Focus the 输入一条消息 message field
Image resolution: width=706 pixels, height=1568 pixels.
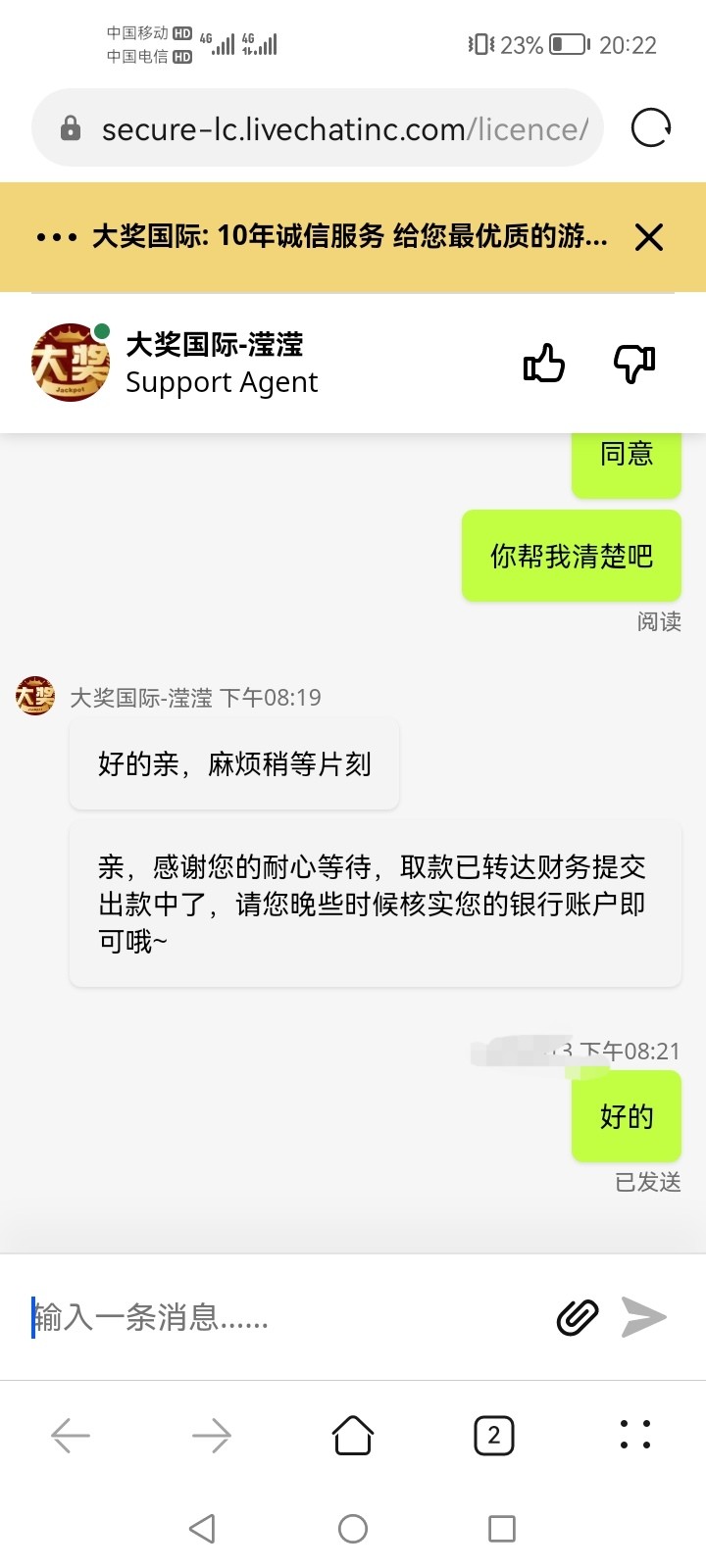[284, 1317]
